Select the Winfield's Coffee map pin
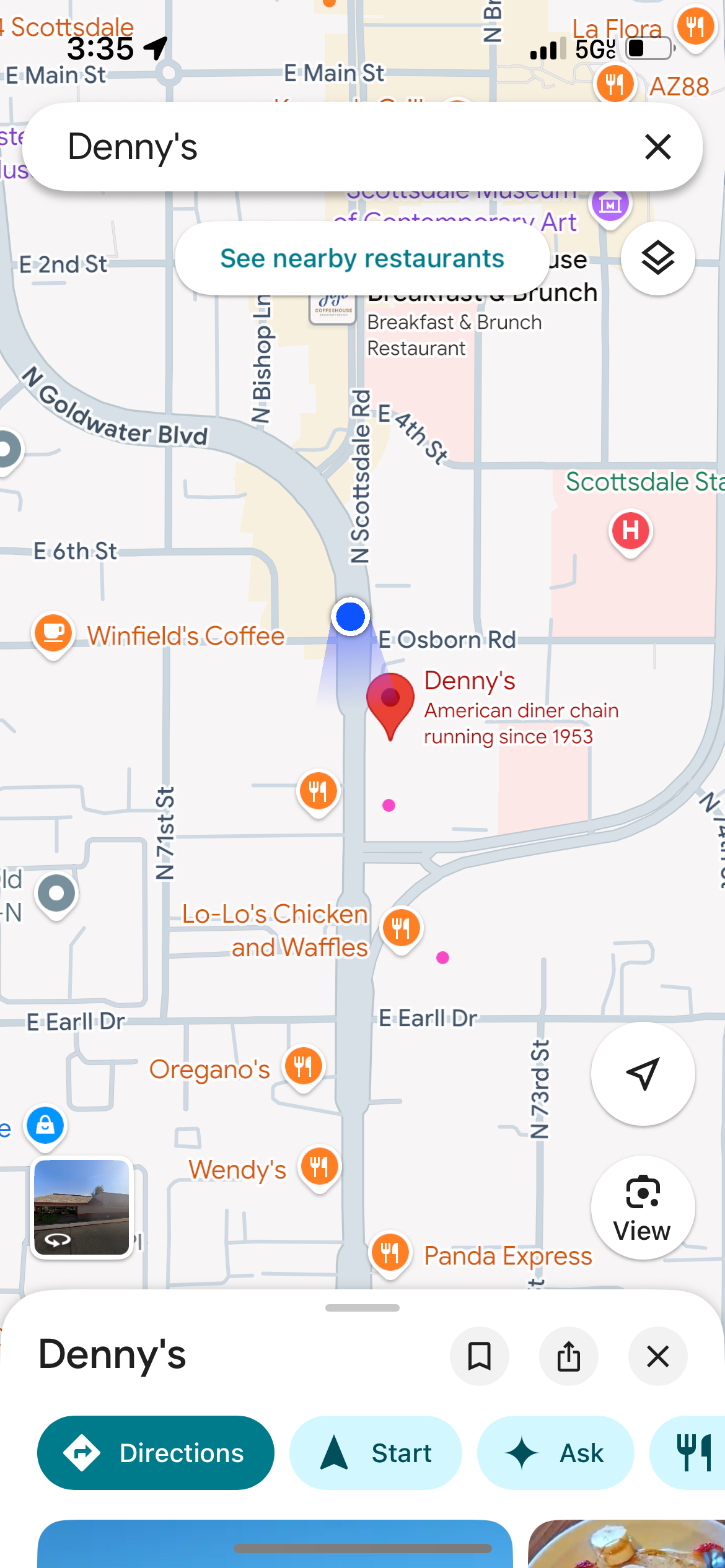Image resolution: width=725 pixels, height=1568 pixels. coord(53,633)
